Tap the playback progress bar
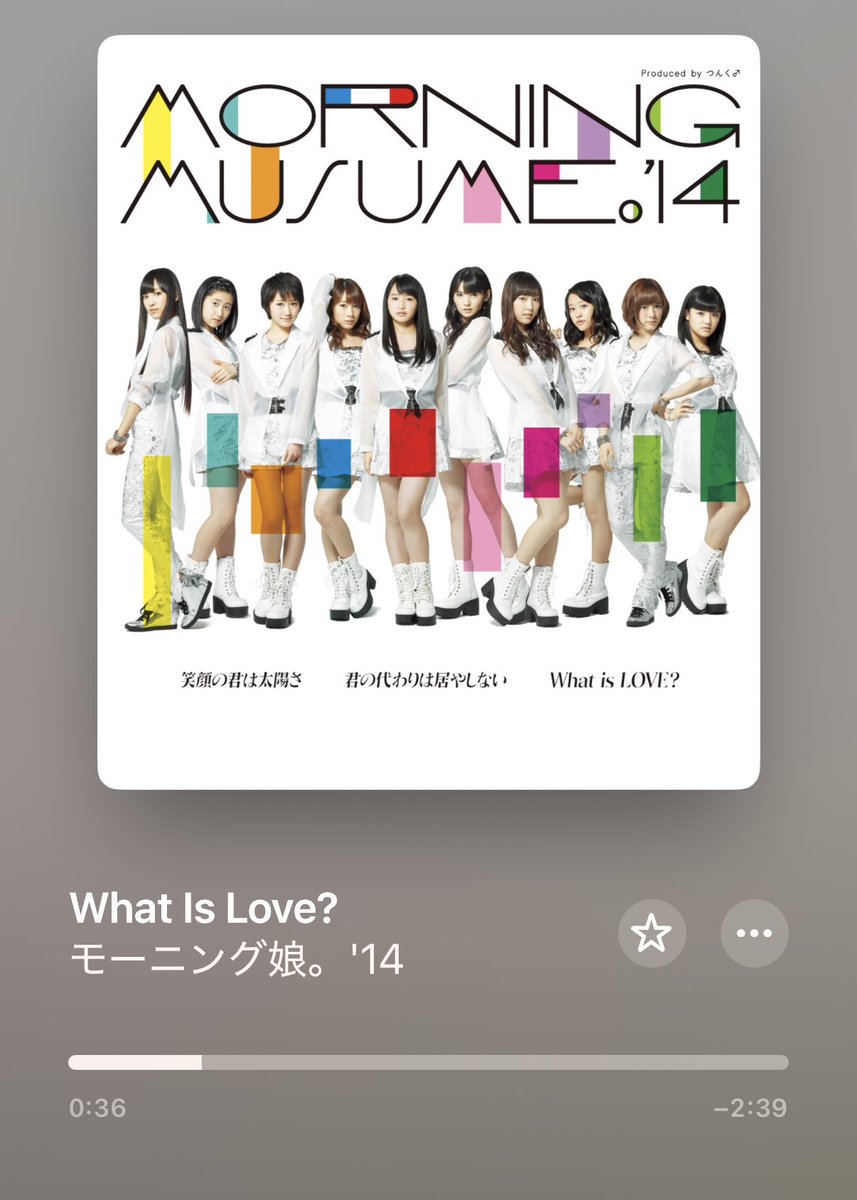Image resolution: width=857 pixels, height=1200 pixels. (x=428, y=1062)
